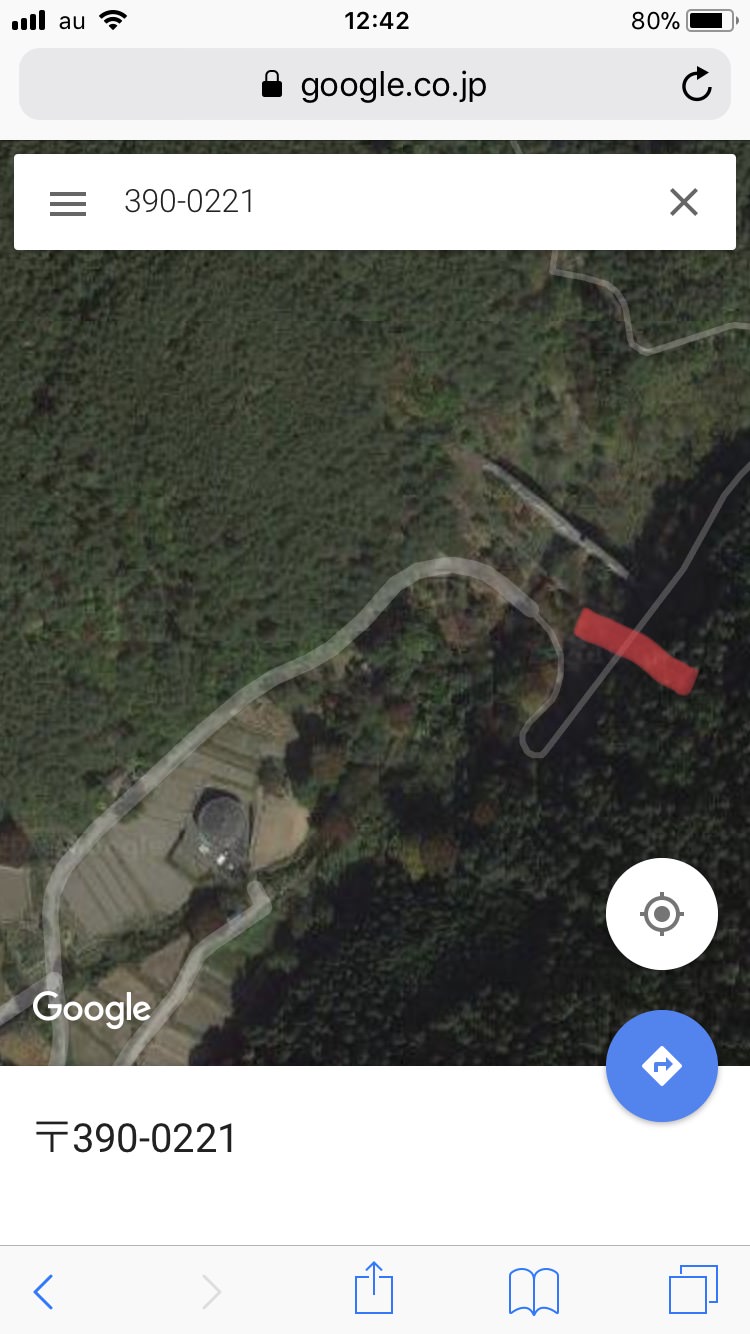The width and height of the screenshot is (750, 1334).
Task: Clear the 390-0221 search query
Action: click(x=684, y=203)
